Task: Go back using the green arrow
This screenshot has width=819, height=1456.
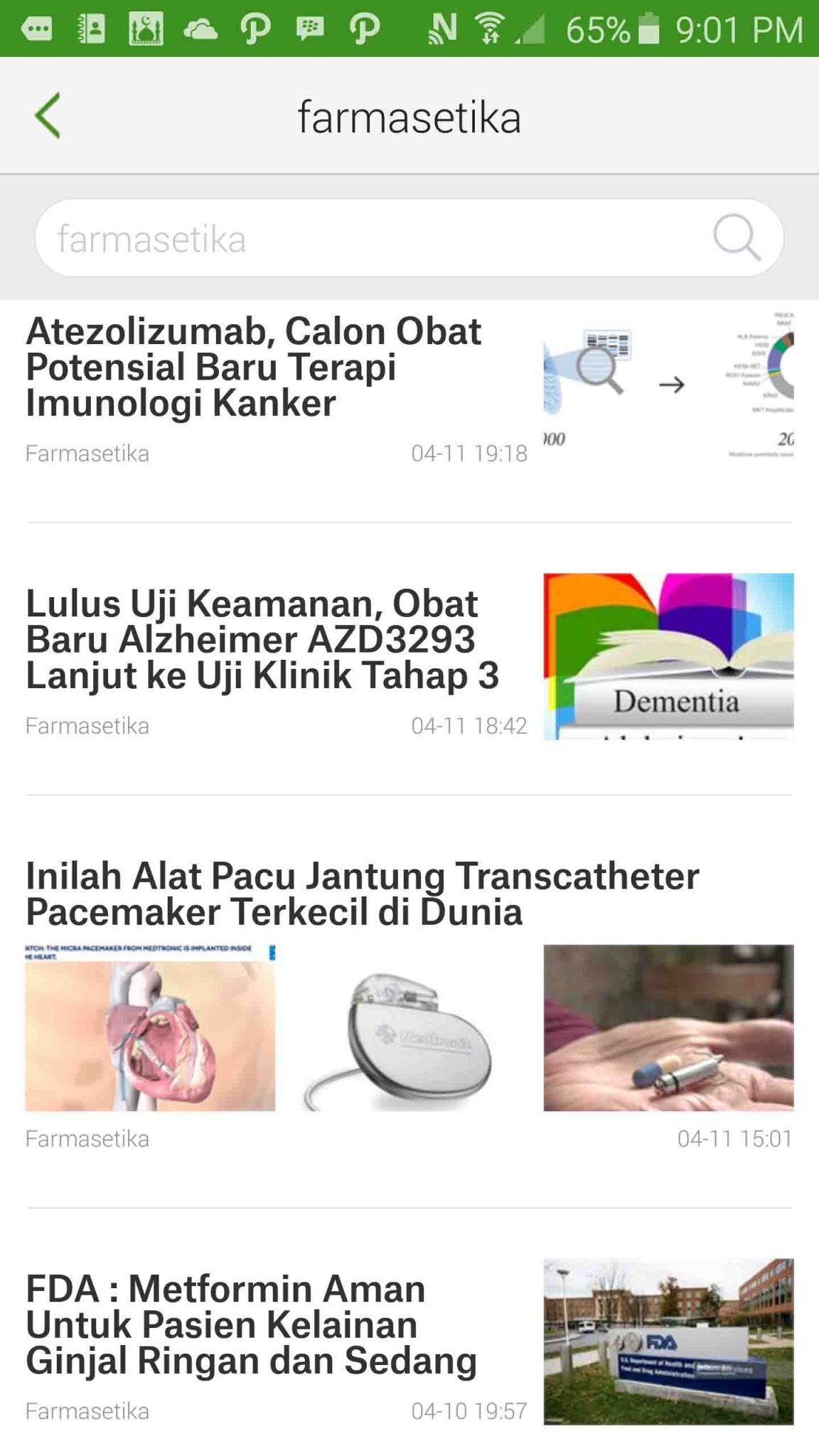Action: point(48,116)
